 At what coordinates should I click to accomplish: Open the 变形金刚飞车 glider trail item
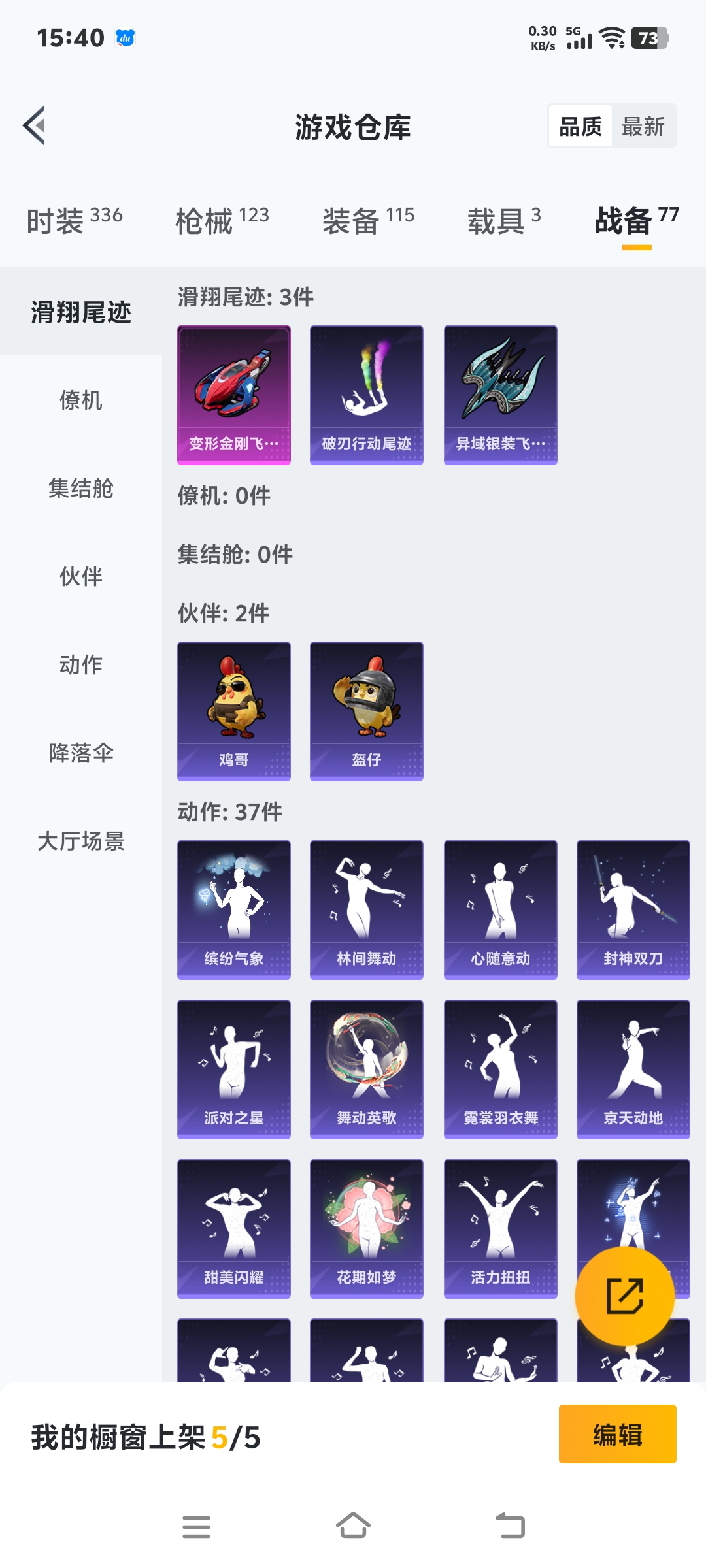pyautogui.click(x=233, y=393)
